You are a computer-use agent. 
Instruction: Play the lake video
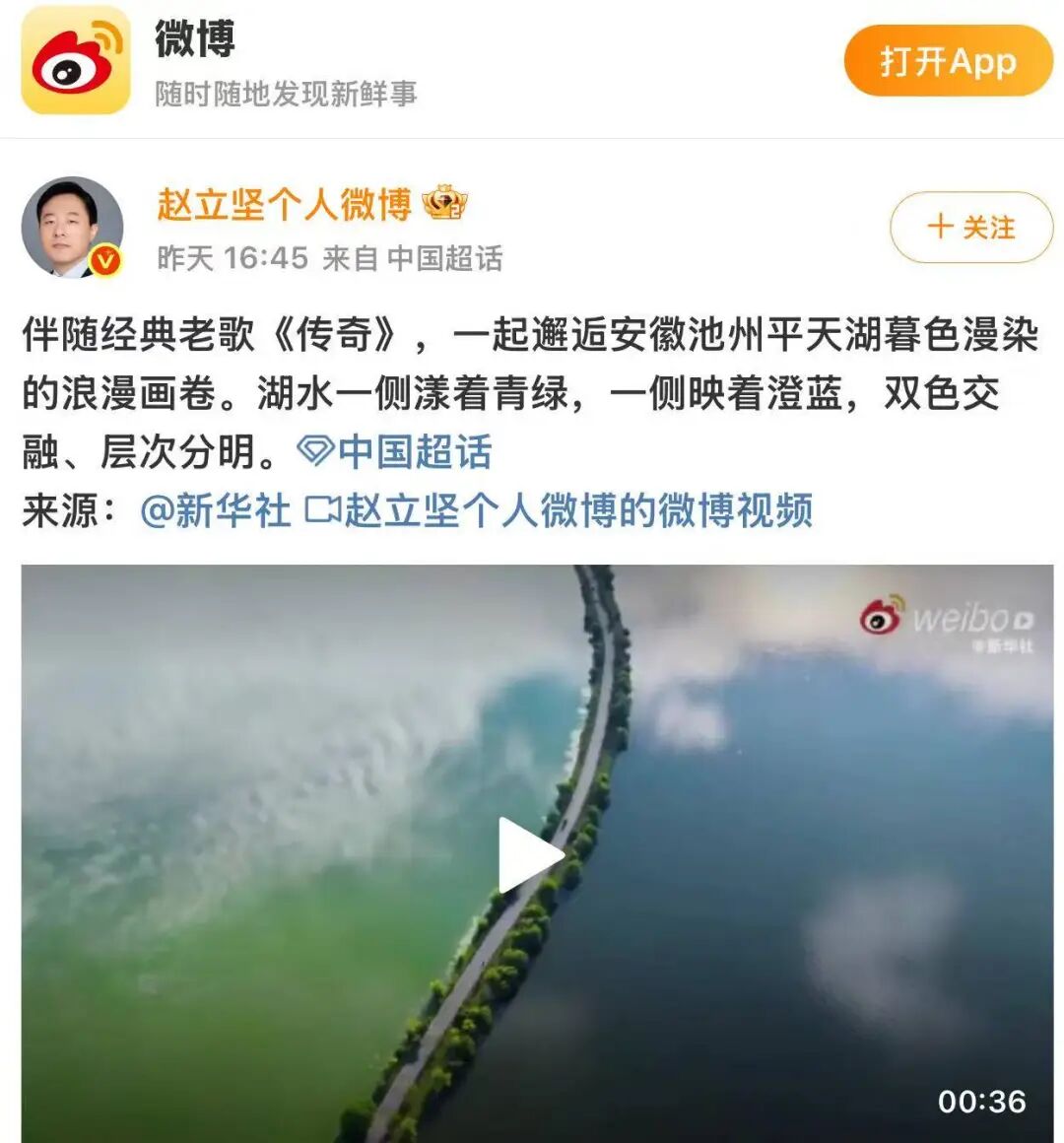[x=530, y=855]
